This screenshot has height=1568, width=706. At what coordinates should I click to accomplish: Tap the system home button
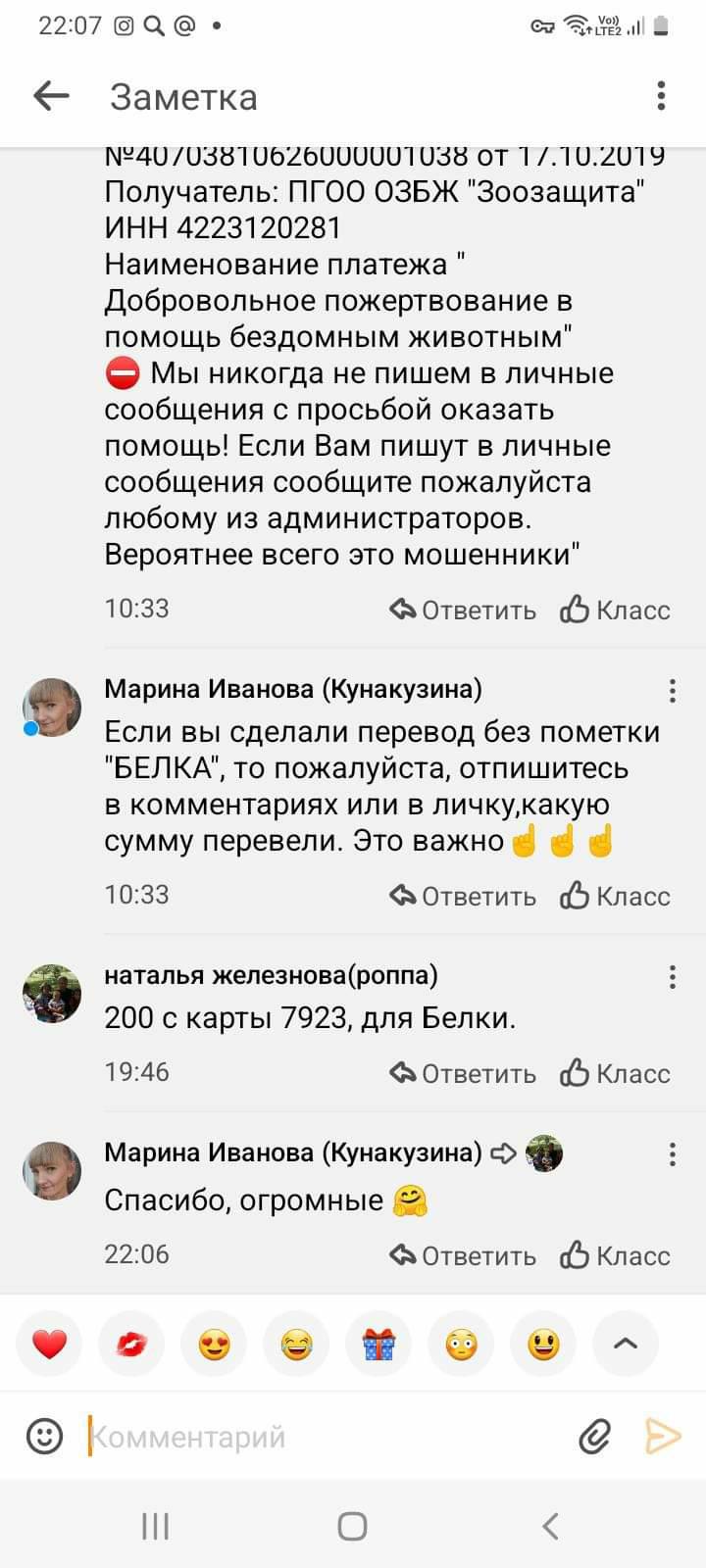352,1526
